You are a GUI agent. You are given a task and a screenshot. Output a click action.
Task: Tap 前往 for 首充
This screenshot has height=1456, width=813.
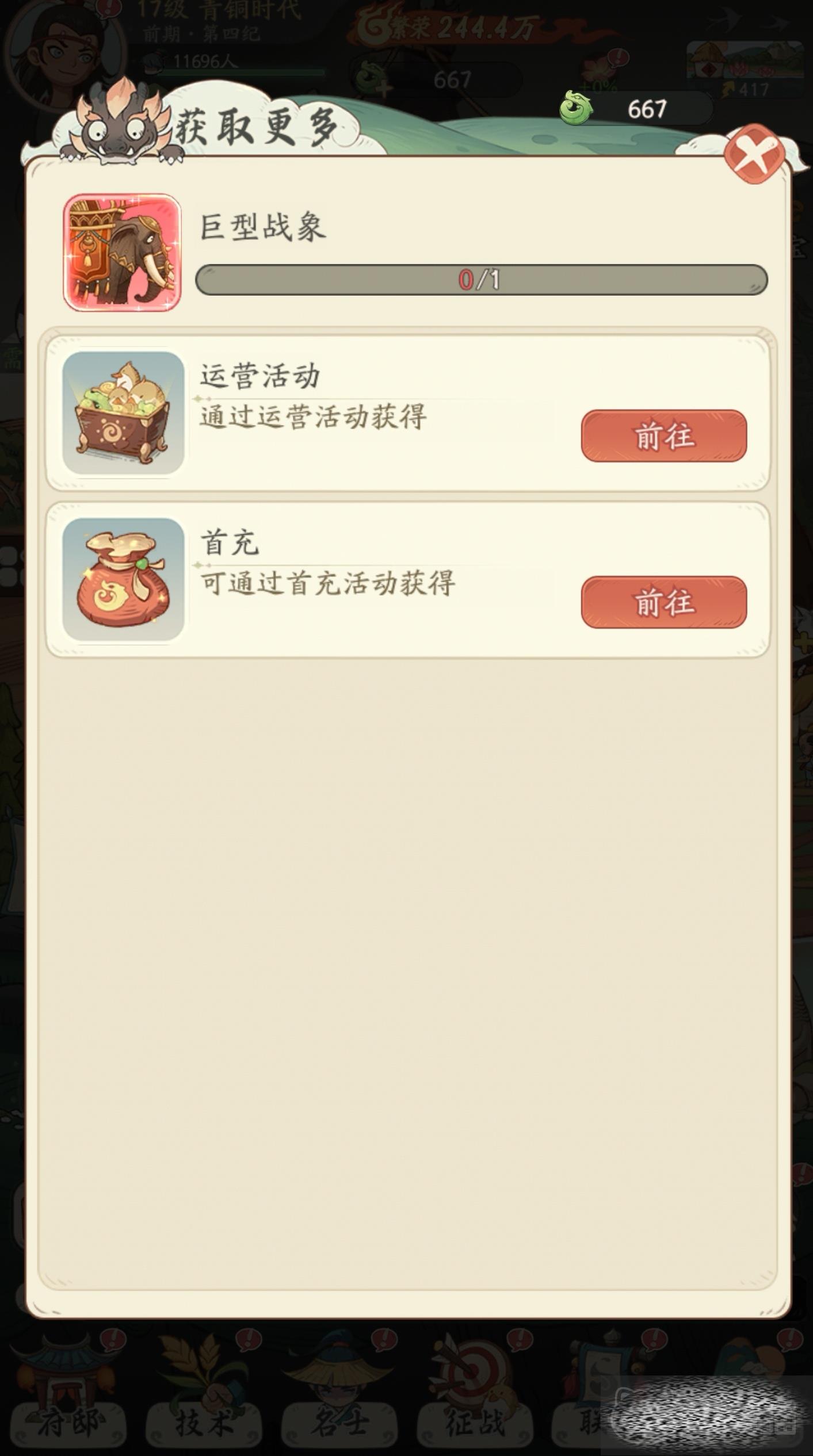(663, 602)
